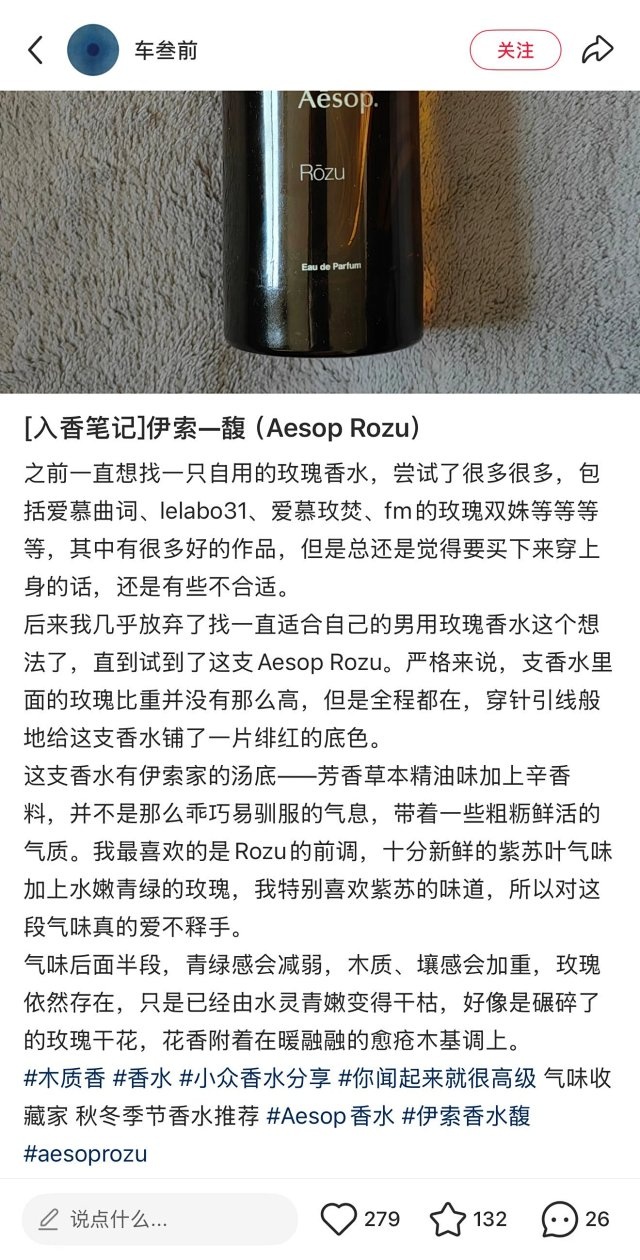640x1260 pixels.
Task: Open the #伊索香水馥 hashtag
Action: tap(467, 1115)
